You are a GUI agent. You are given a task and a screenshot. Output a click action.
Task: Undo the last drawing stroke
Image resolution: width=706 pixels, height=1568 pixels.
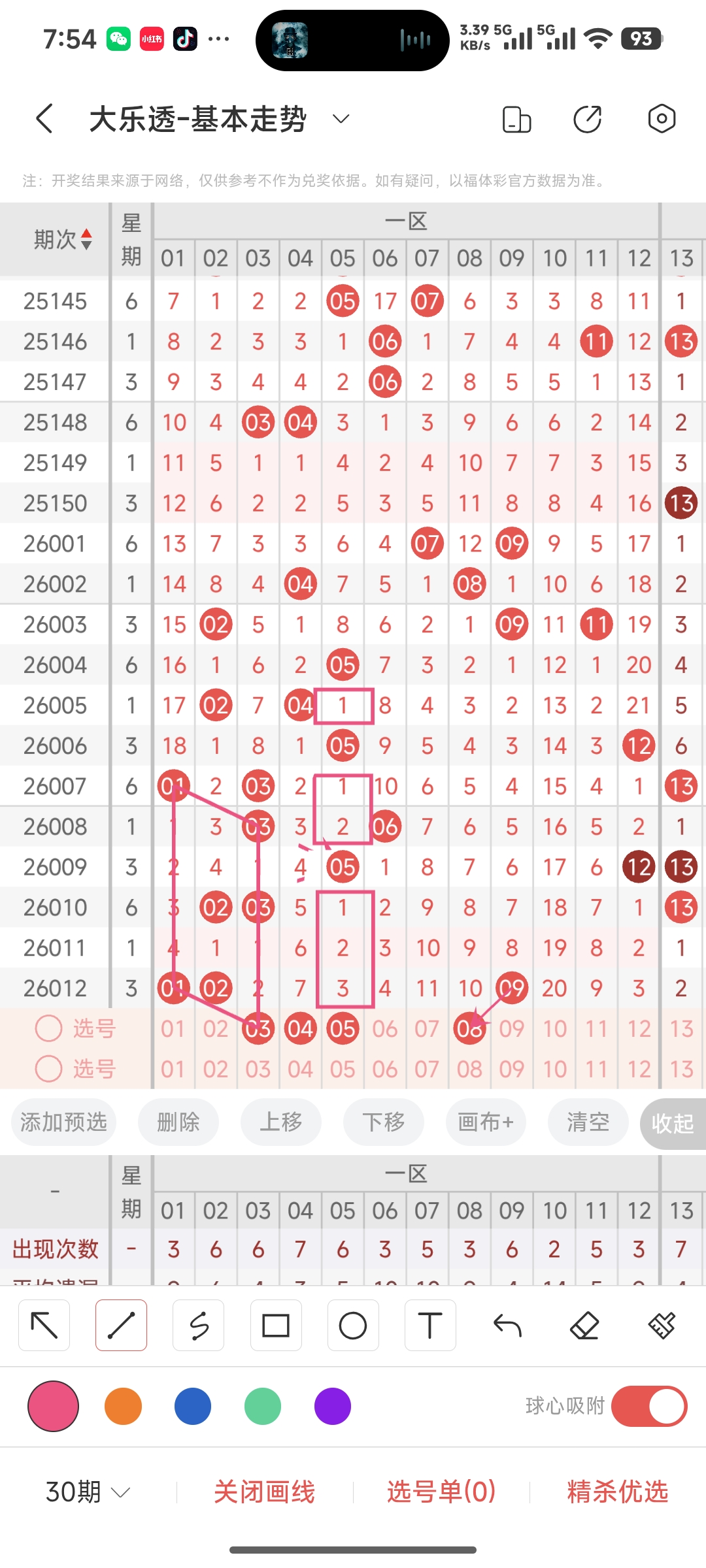pos(507,1325)
